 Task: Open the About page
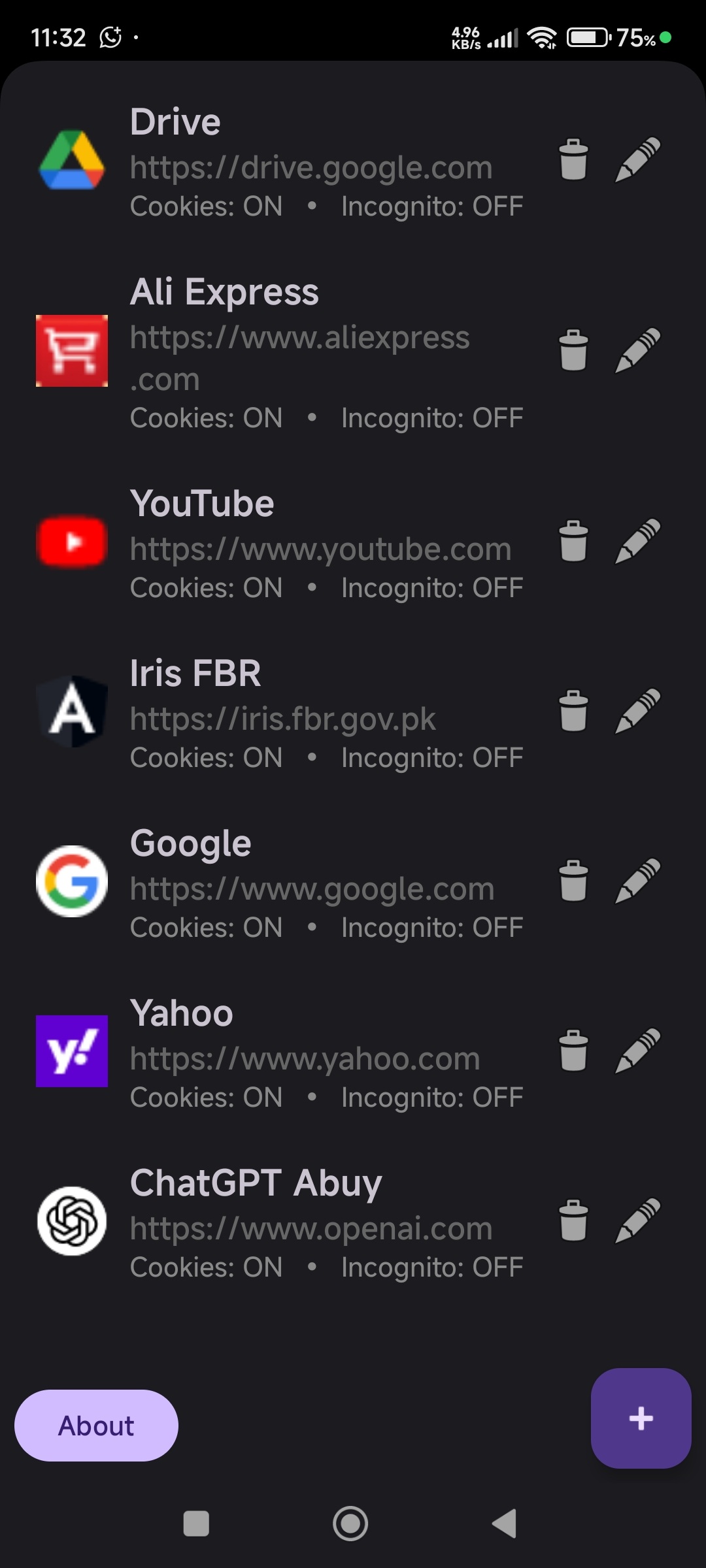point(96,1426)
